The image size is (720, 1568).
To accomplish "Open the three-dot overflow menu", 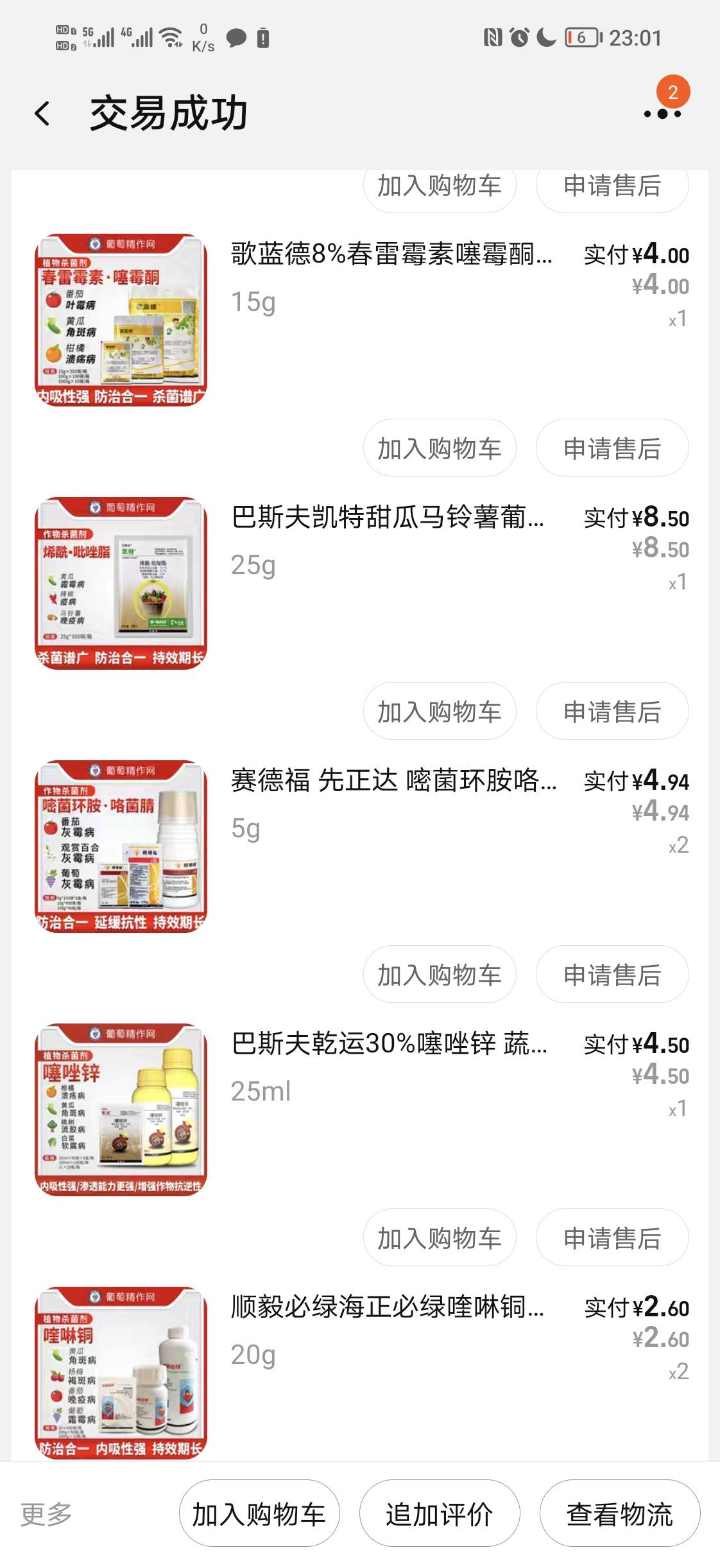I will 662,114.
